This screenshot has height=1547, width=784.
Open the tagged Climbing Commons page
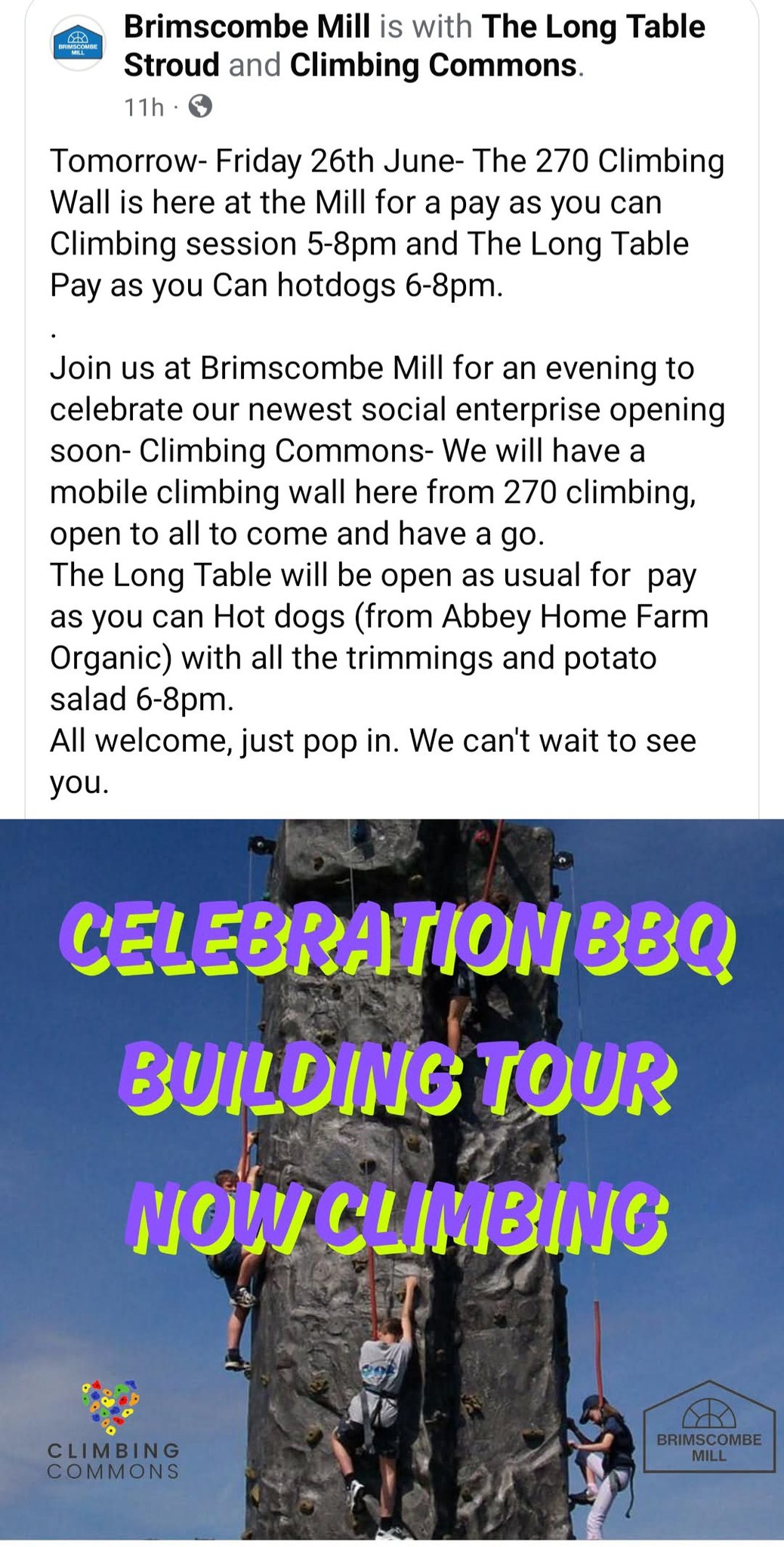(x=434, y=66)
